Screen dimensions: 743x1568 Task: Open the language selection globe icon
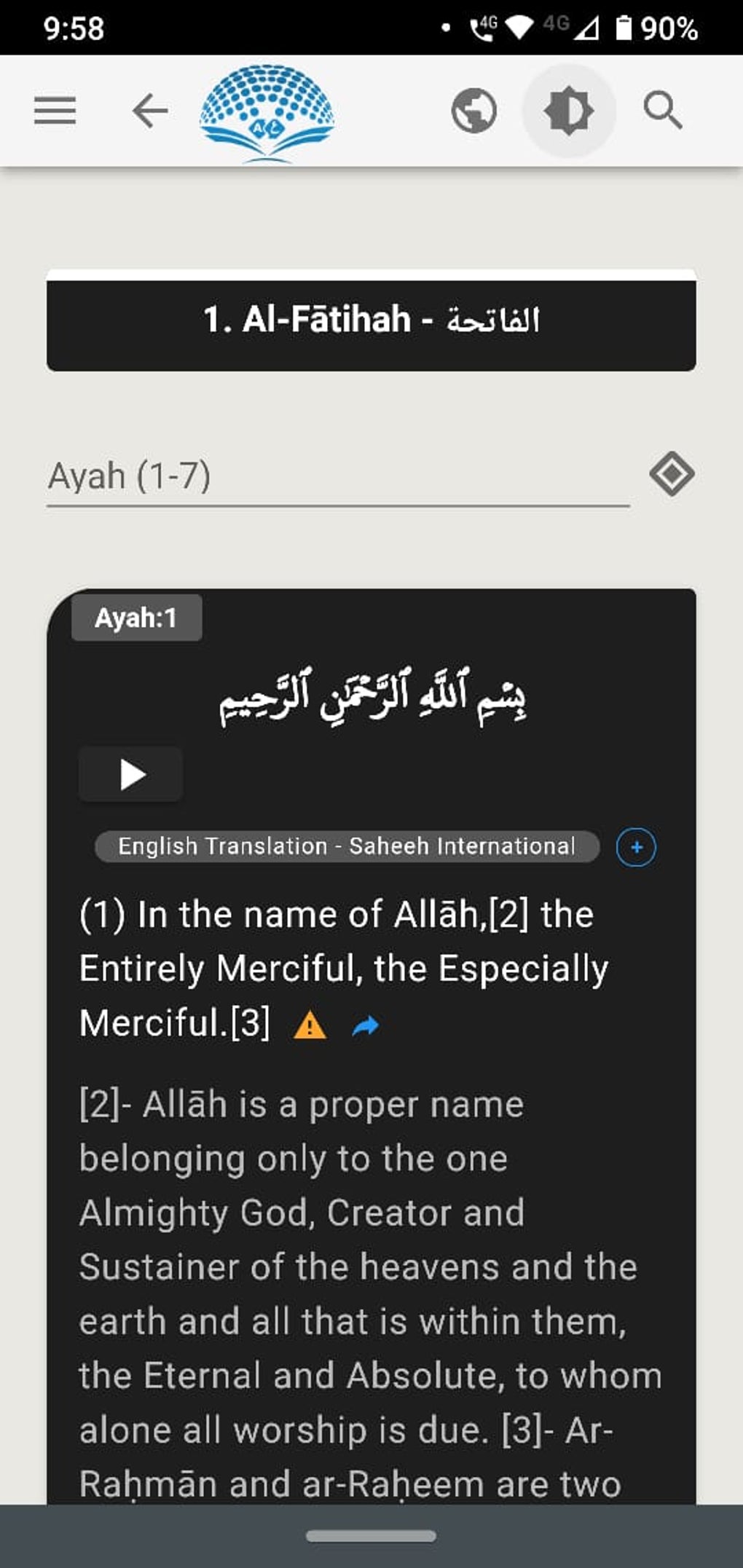coord(474,110)
